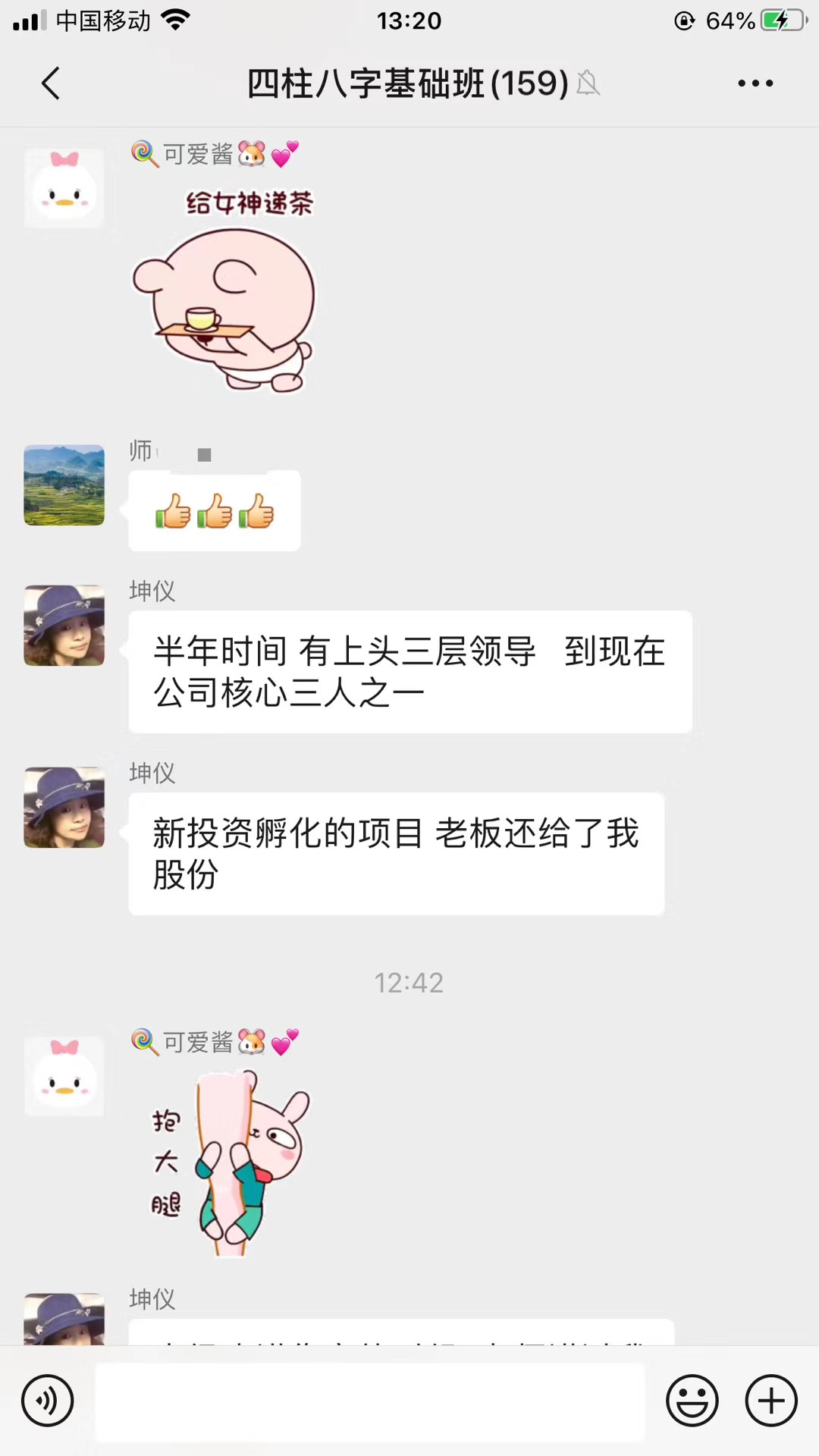Tap the message input field
This screenshot has height=1456, width=819.
click(369, 1401)
